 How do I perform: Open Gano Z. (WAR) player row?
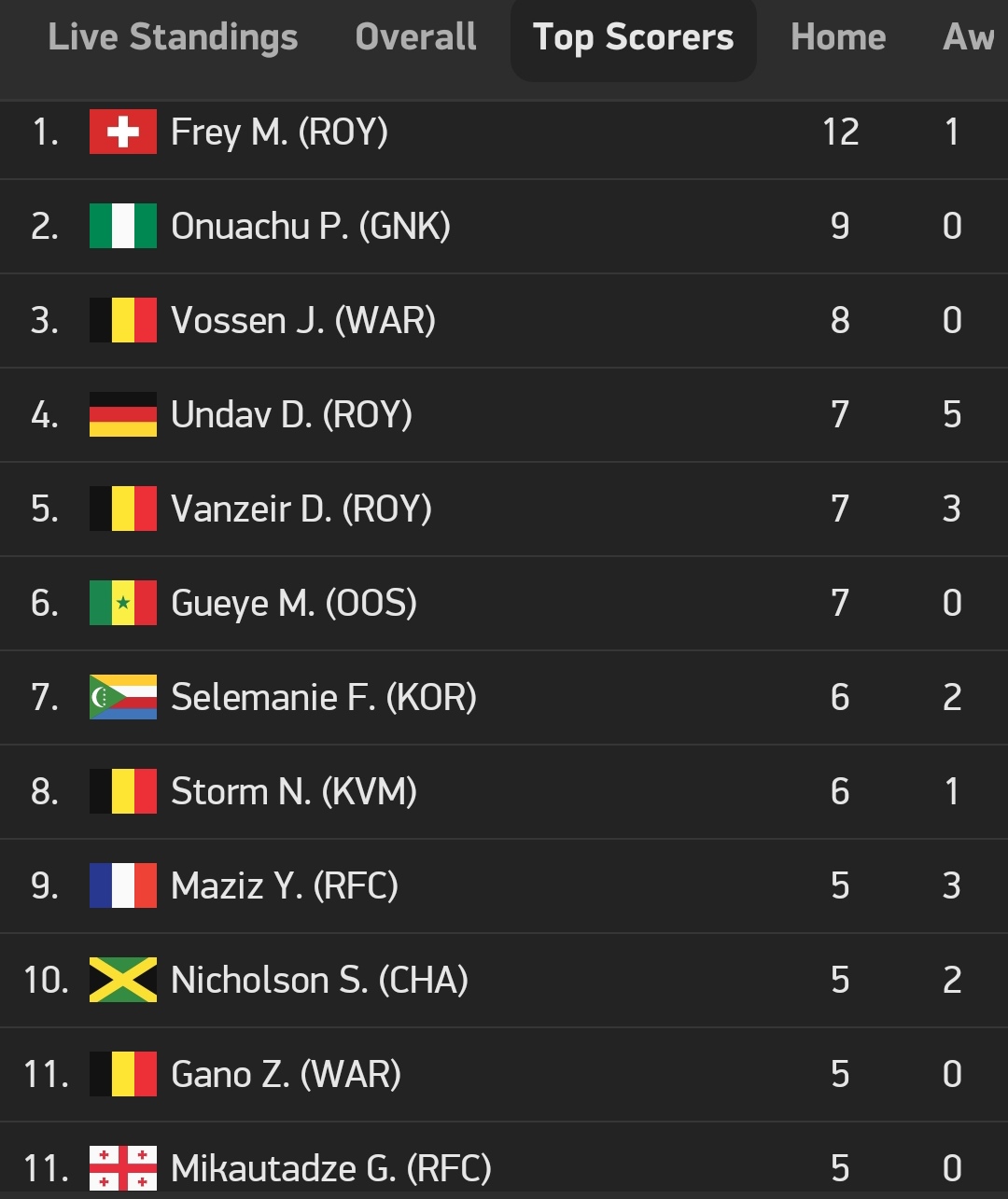[x=286, y=1075]
